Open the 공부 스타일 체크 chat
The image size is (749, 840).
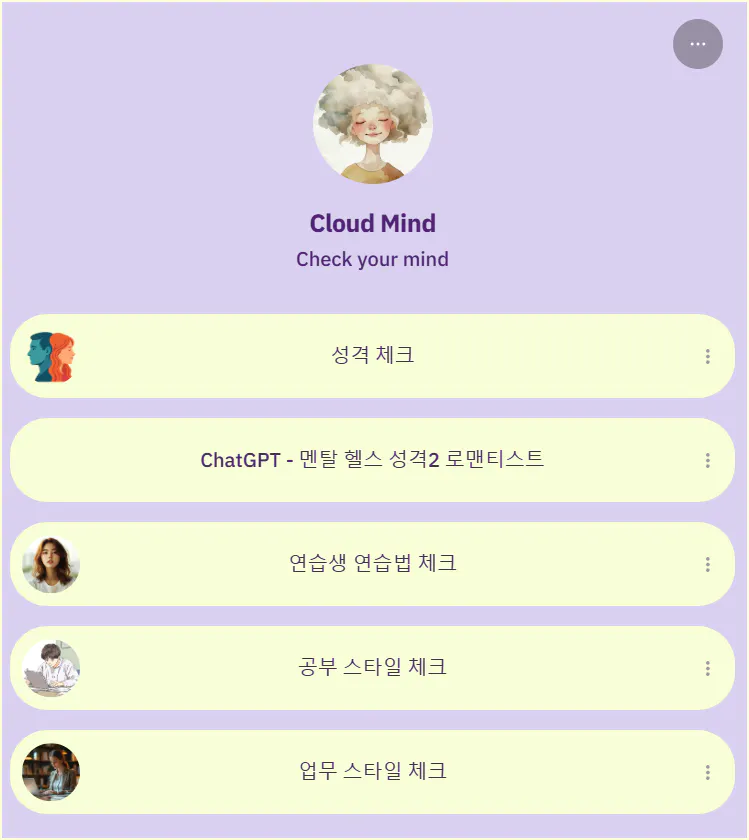(374, 668)
